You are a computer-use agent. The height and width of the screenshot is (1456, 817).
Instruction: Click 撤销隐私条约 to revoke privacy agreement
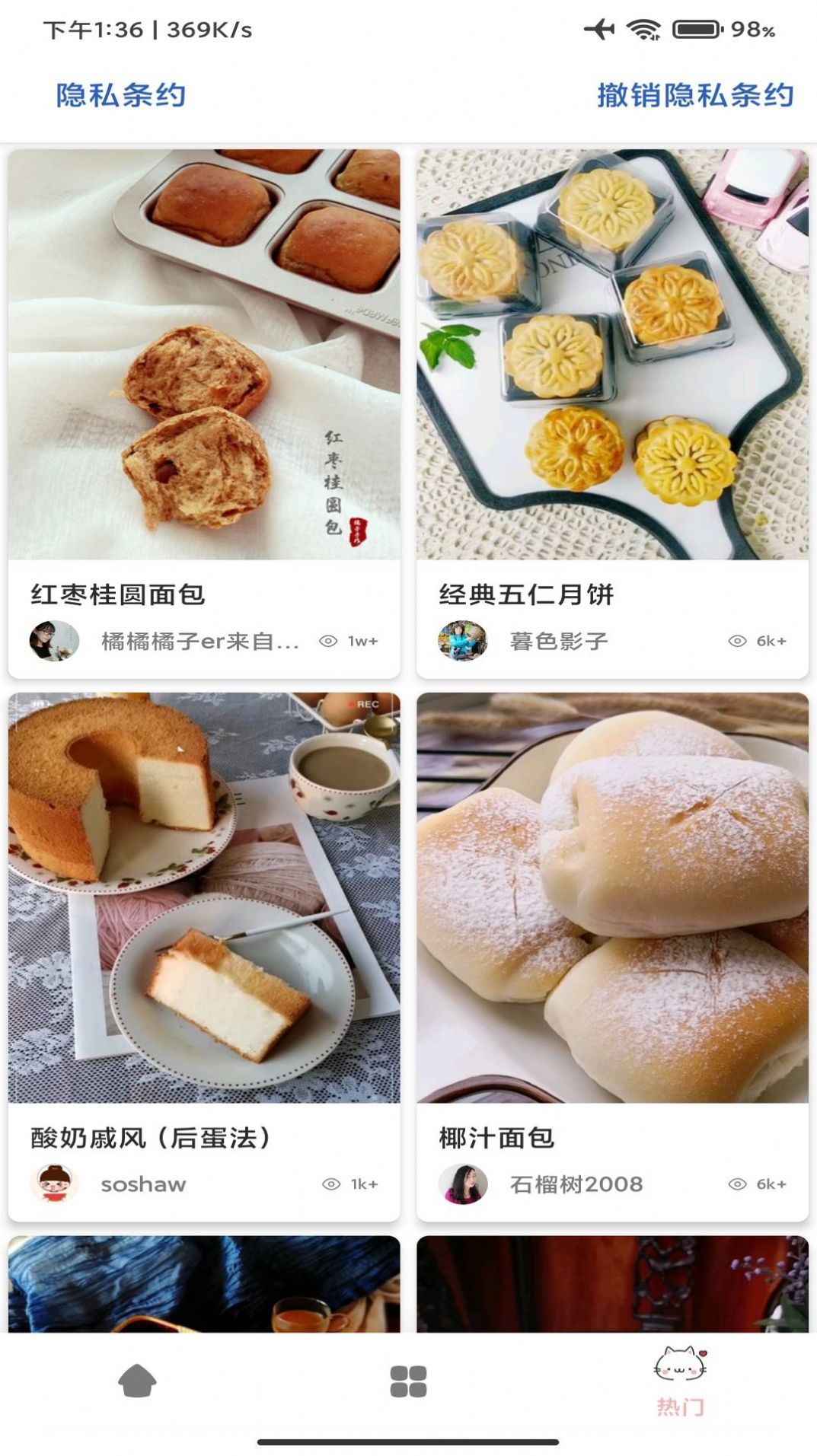click(694, 97)
